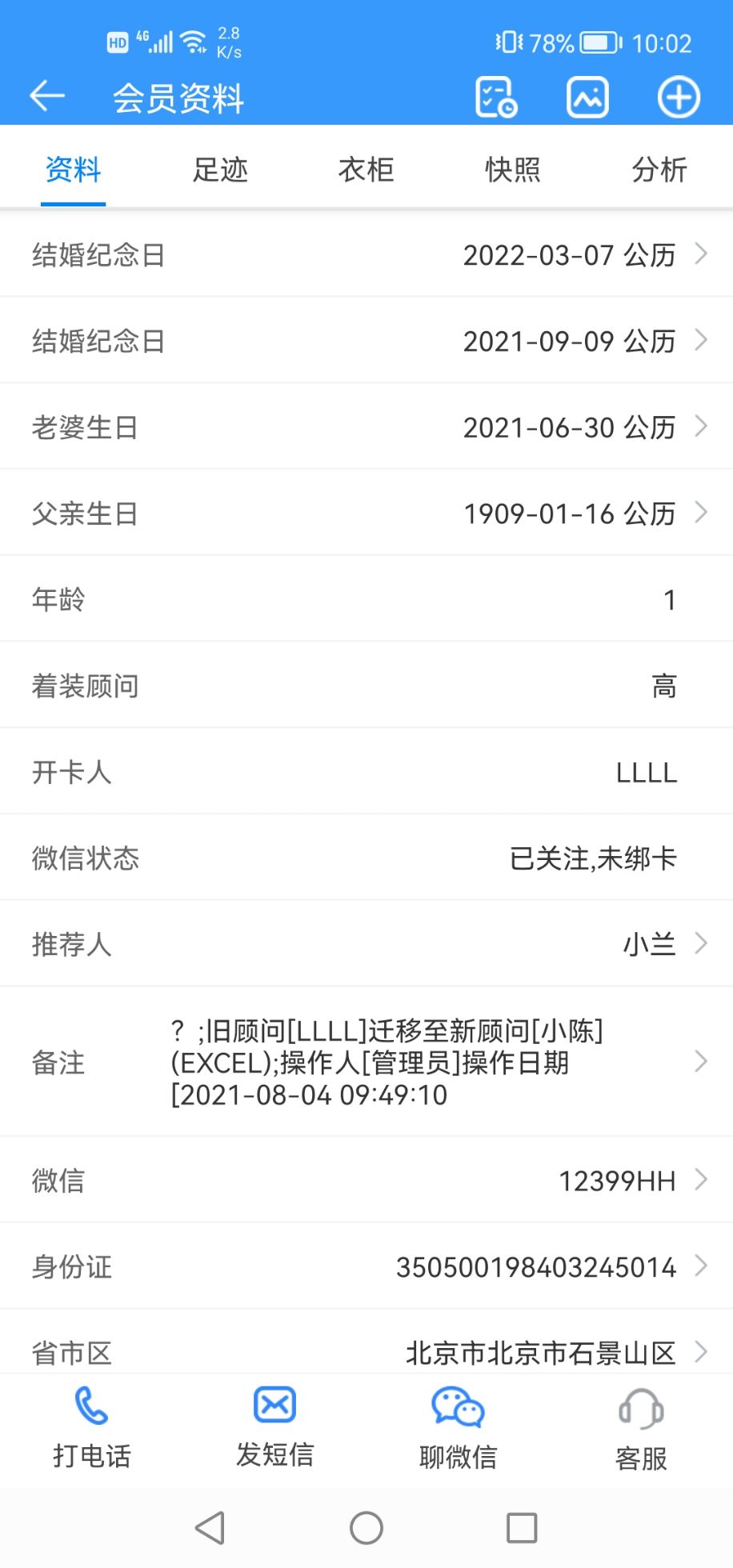This screenshot has width=733, height=1568.
Task: Open 结婚纪念日 row dated 2021-09-09
Action: 366,341
